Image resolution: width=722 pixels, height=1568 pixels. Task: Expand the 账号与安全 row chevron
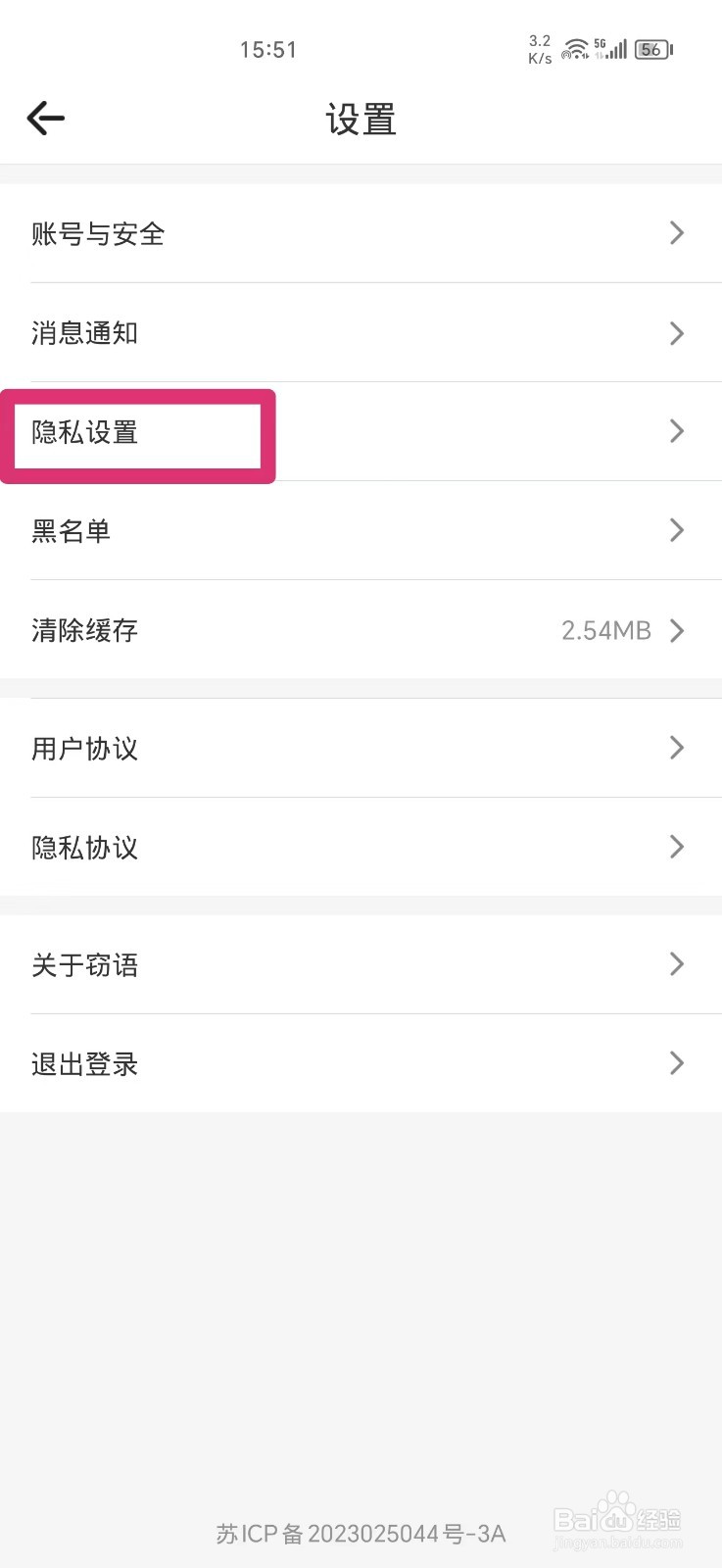676,233
